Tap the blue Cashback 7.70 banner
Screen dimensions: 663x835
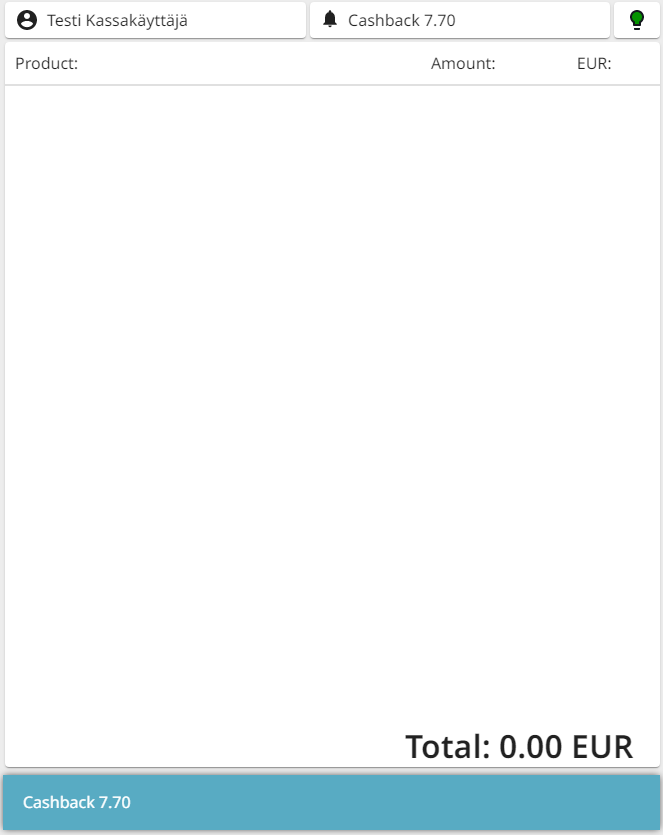coord(331,802)
